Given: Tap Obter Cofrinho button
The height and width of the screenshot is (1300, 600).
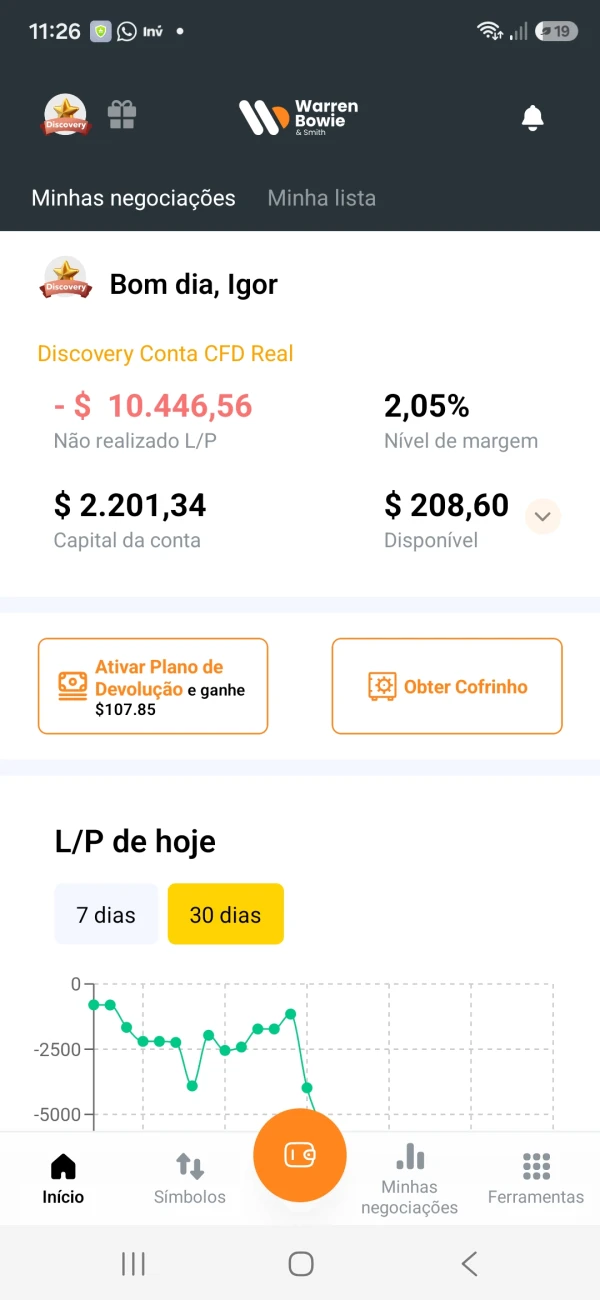Looking at the screenshot, I should 447,687.
